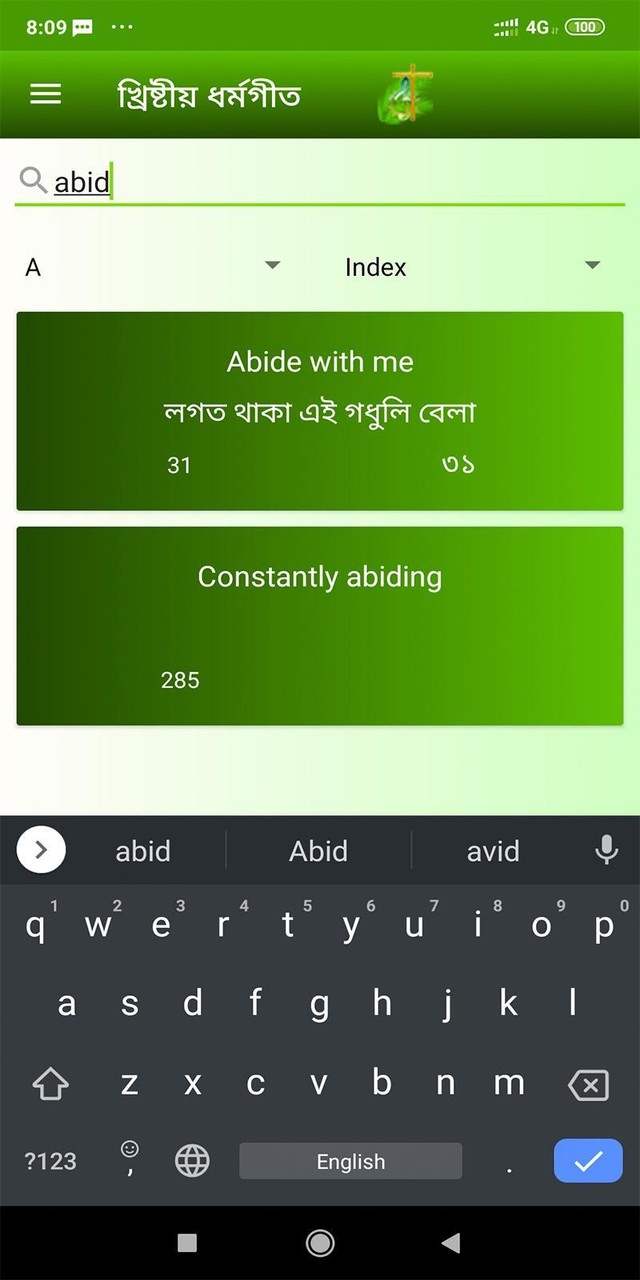Delete a character with backspace
Viewport: 640px width, 1280px height.
click(588, 1084)
